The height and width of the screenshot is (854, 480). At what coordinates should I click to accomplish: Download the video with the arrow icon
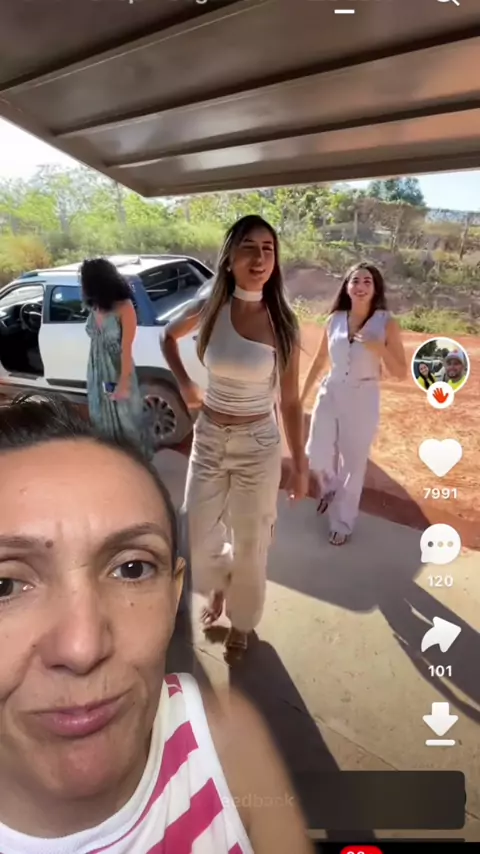440,724
